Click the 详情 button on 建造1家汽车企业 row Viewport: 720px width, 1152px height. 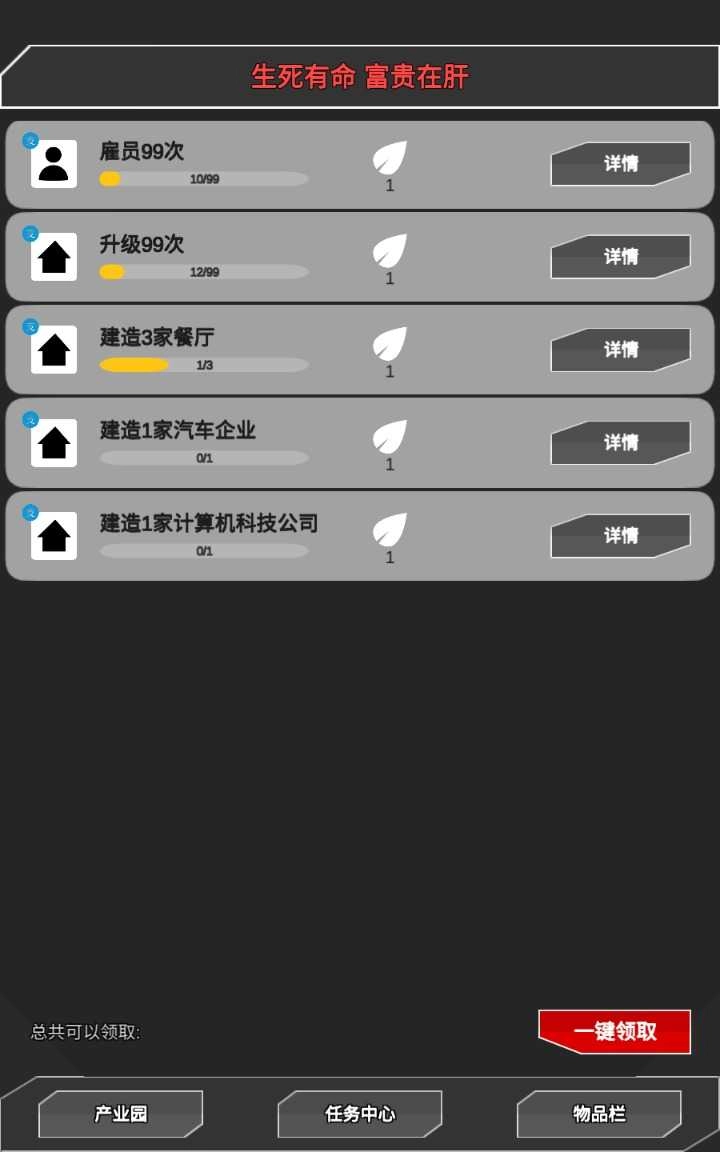click(621, 442)
